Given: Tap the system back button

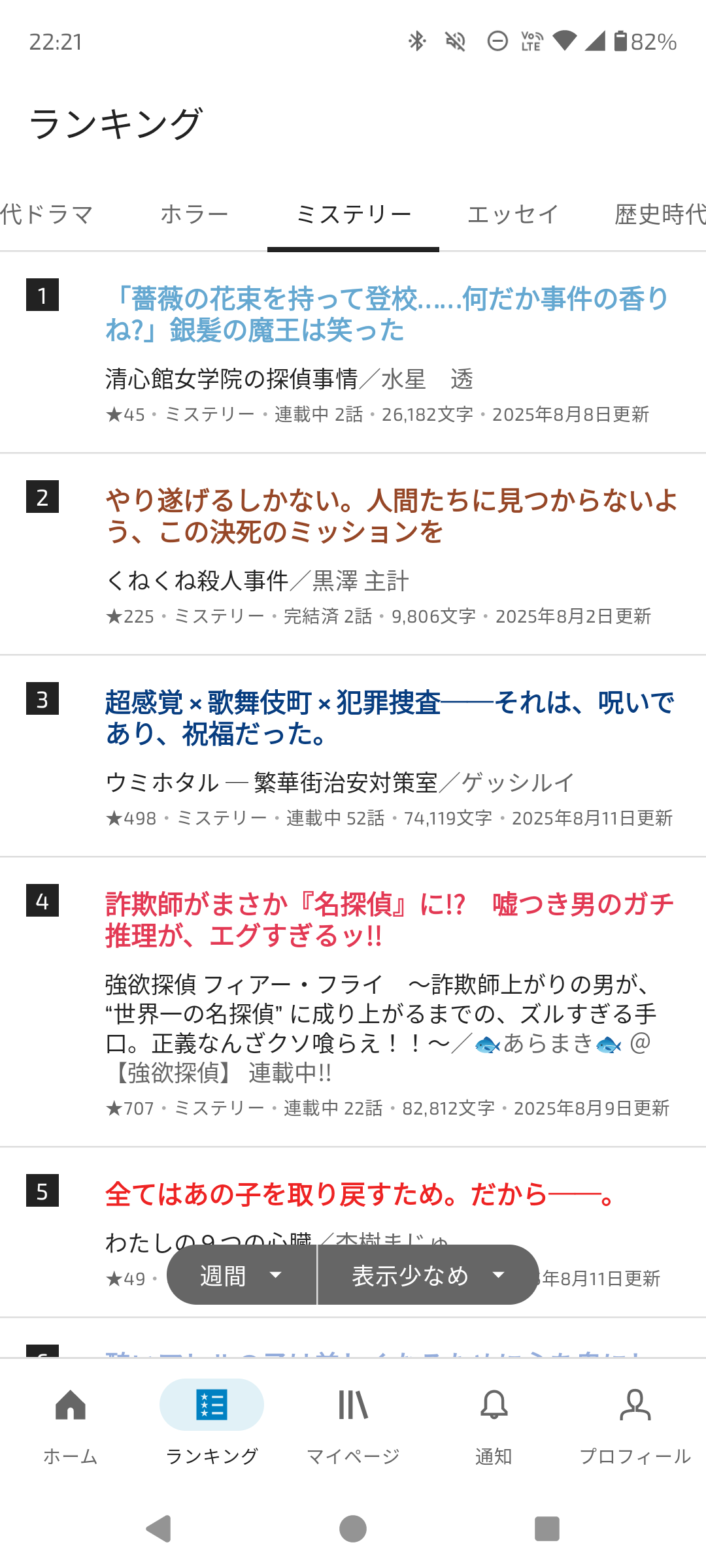Looking at the screenshot, I should (x=159, y=1529).
